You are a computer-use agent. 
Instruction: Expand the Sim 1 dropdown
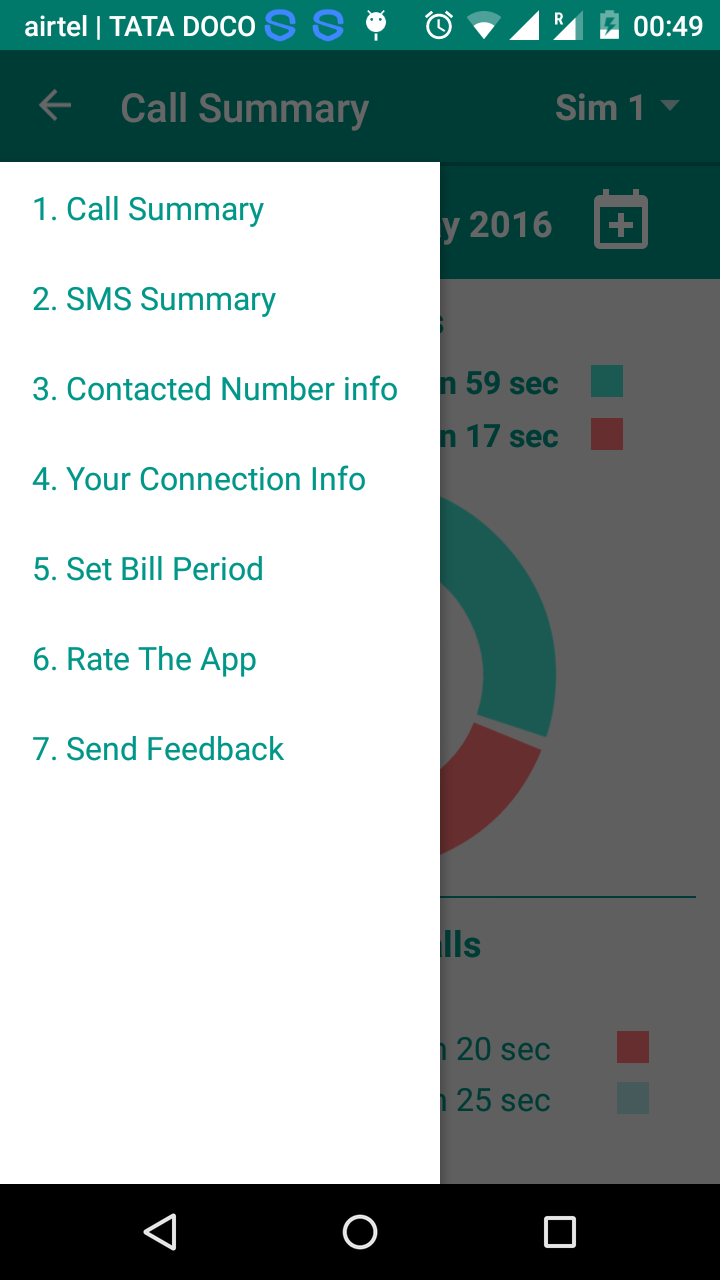[618, 107]
